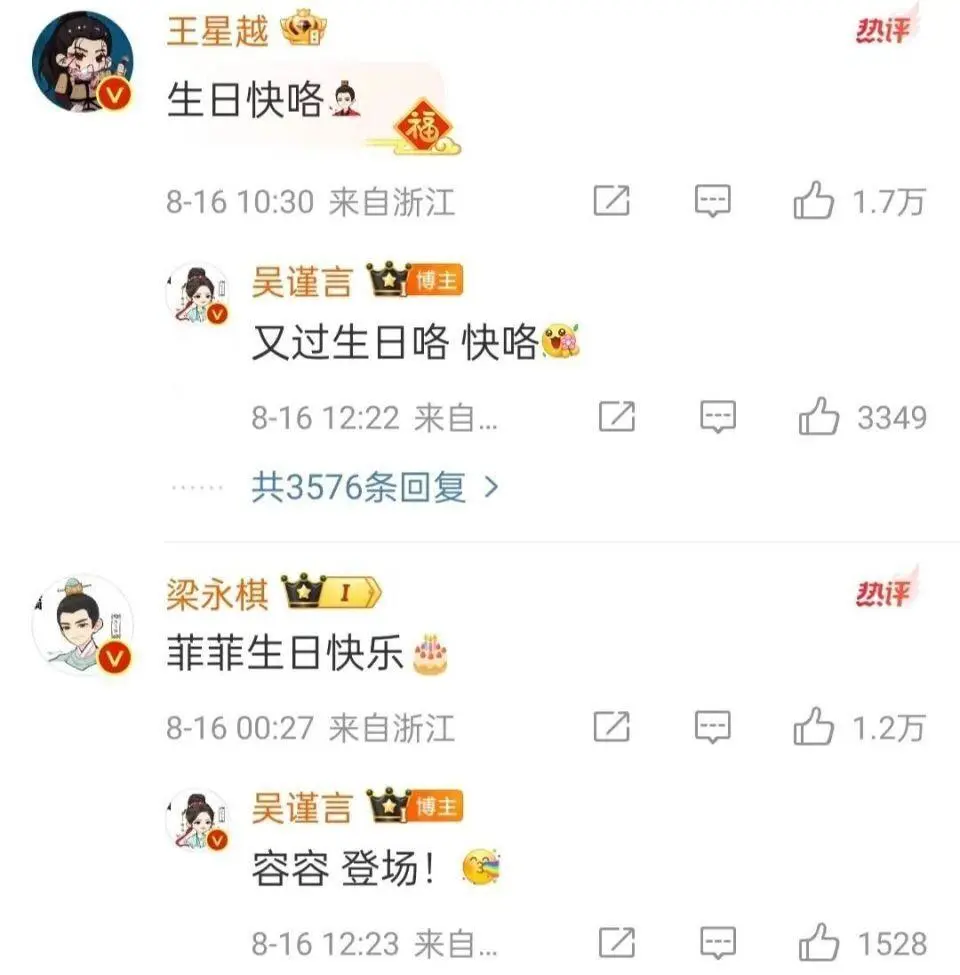
Task: Open the username 王星越
Action: tap(217, 32)
